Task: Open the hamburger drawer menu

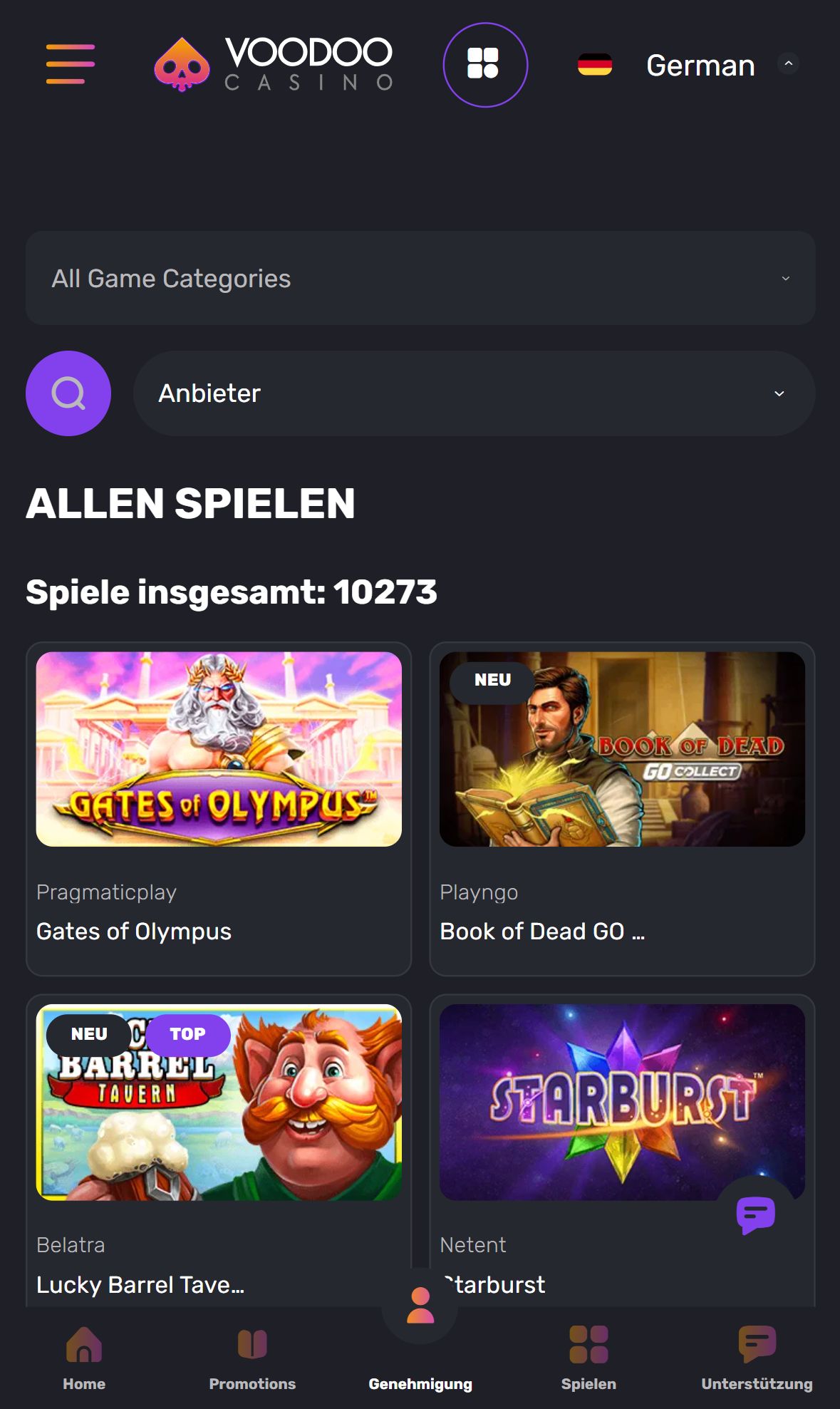Action: (71, 64)
